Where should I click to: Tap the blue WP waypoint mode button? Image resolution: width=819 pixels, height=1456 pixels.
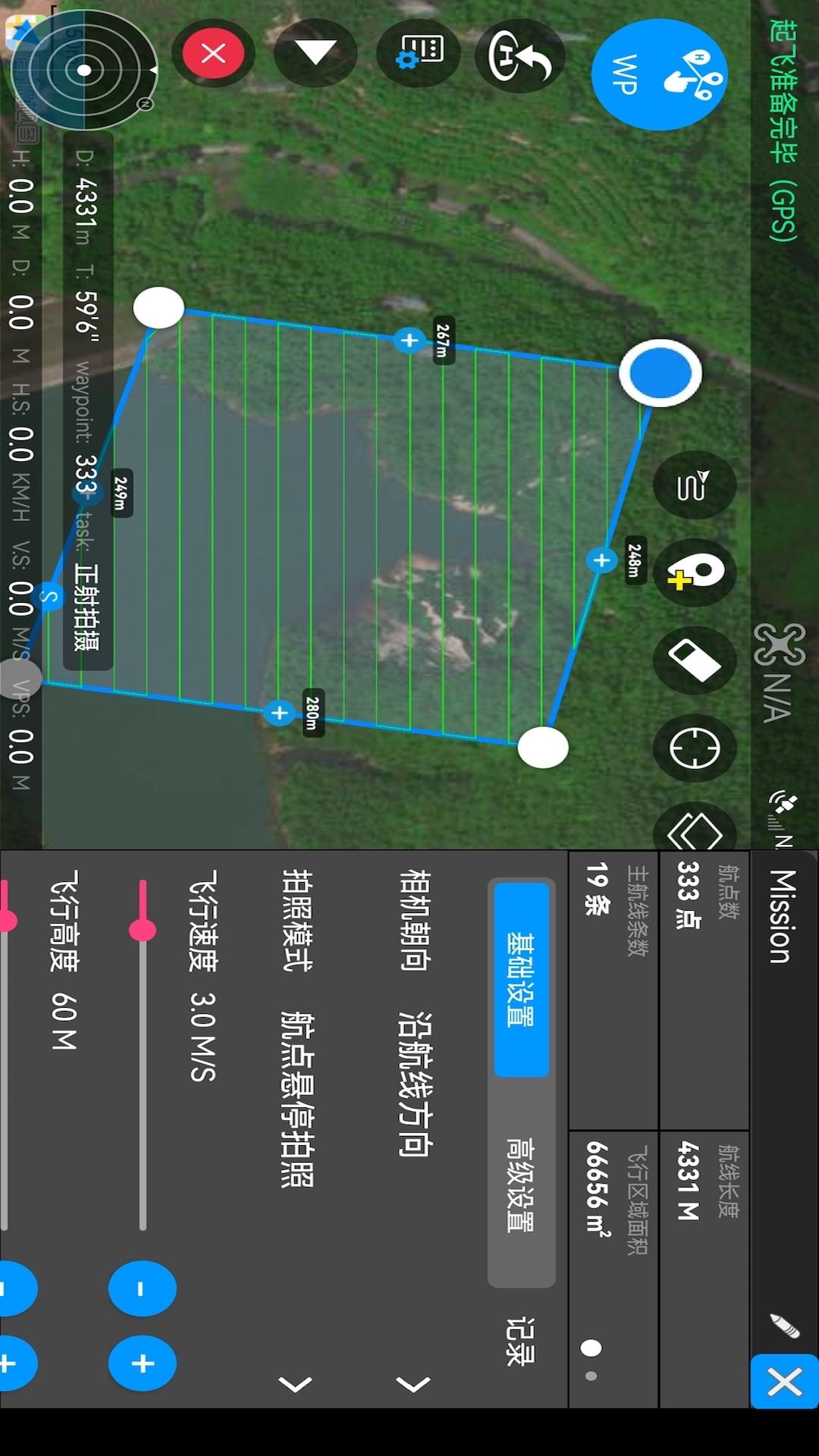click(x=658, y=74)
